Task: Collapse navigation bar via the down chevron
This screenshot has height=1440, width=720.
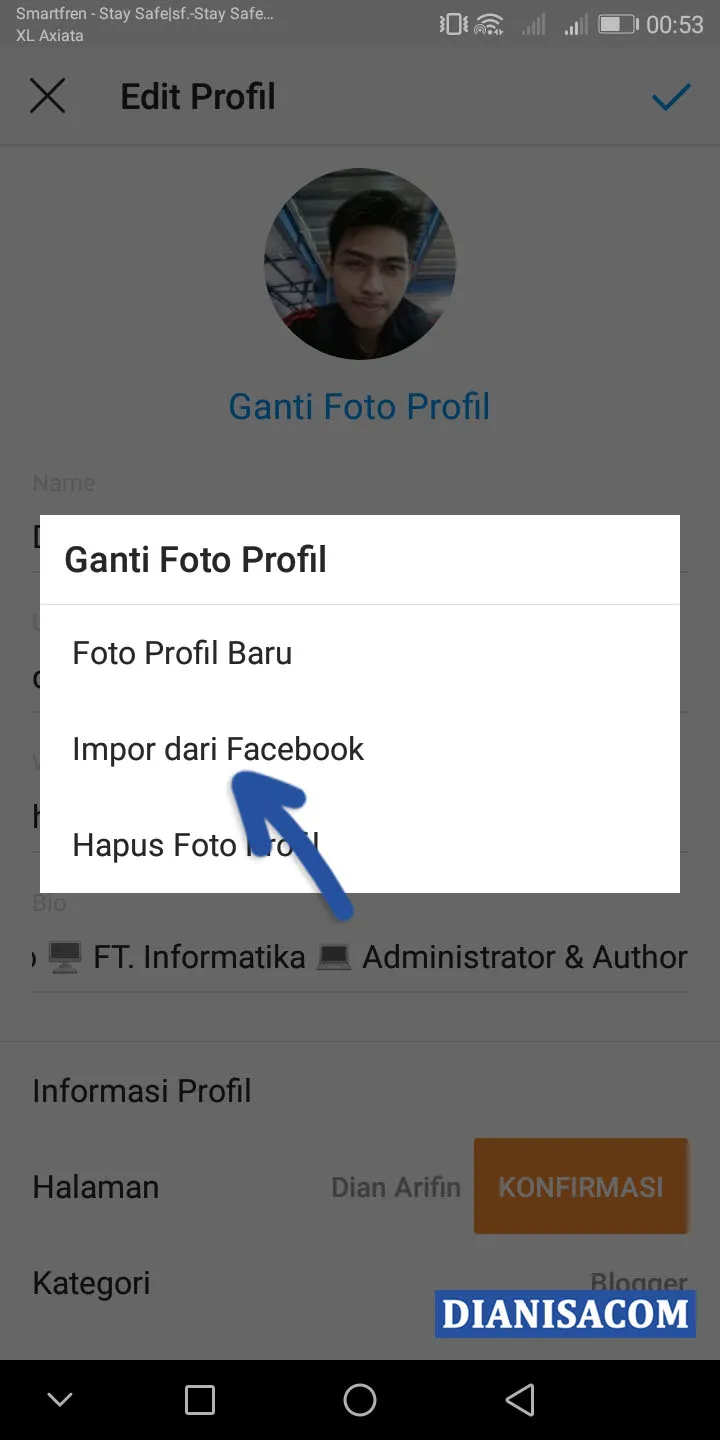Action: (60, 1399)
